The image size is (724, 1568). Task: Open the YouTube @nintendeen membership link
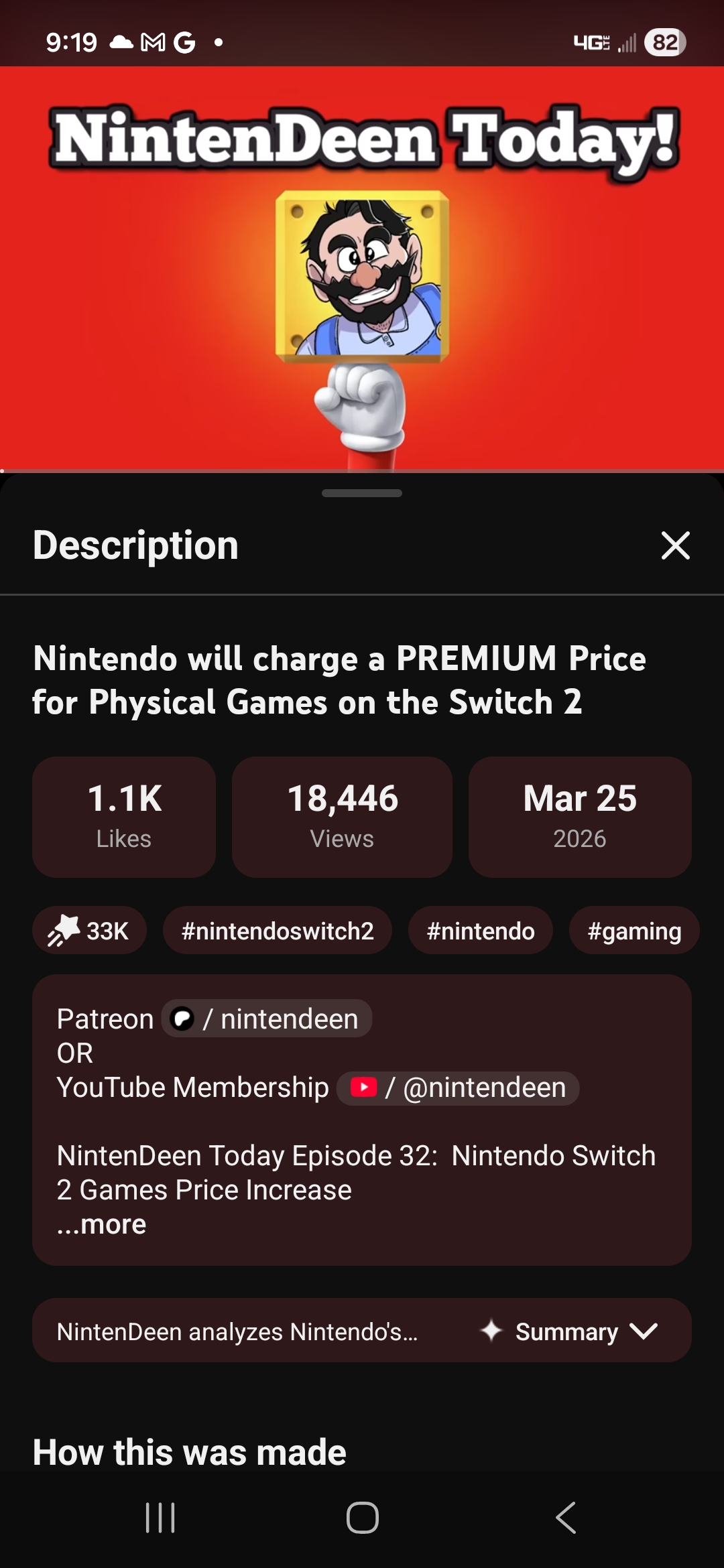coord(458,1088)
